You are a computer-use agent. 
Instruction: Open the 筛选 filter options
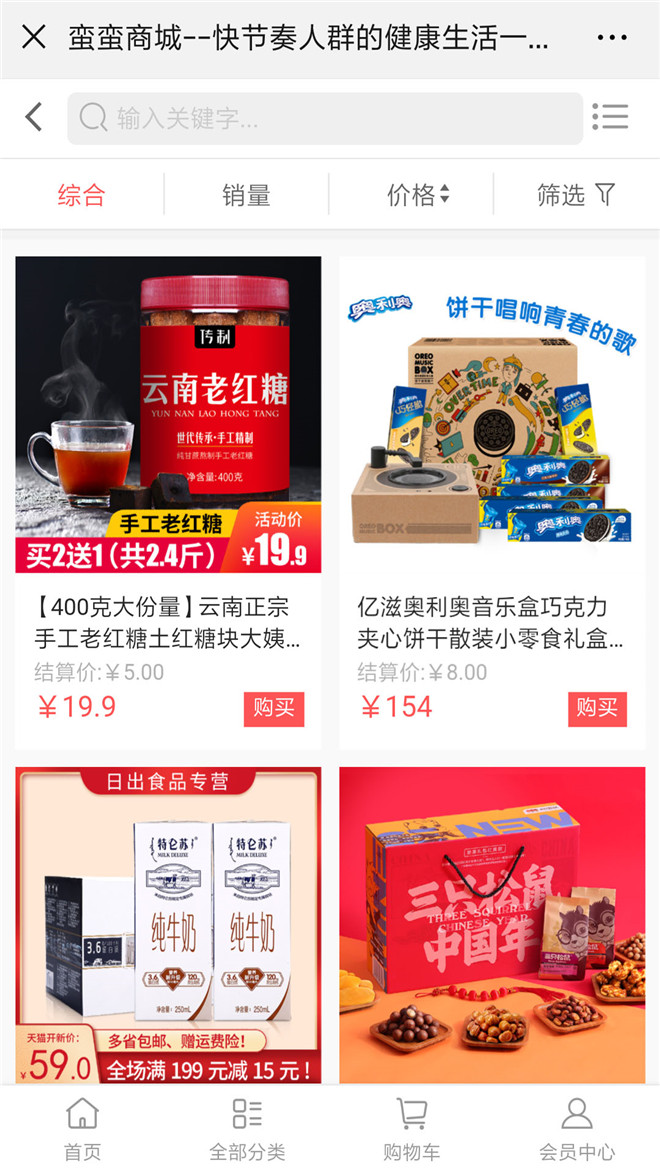[576, 195]
